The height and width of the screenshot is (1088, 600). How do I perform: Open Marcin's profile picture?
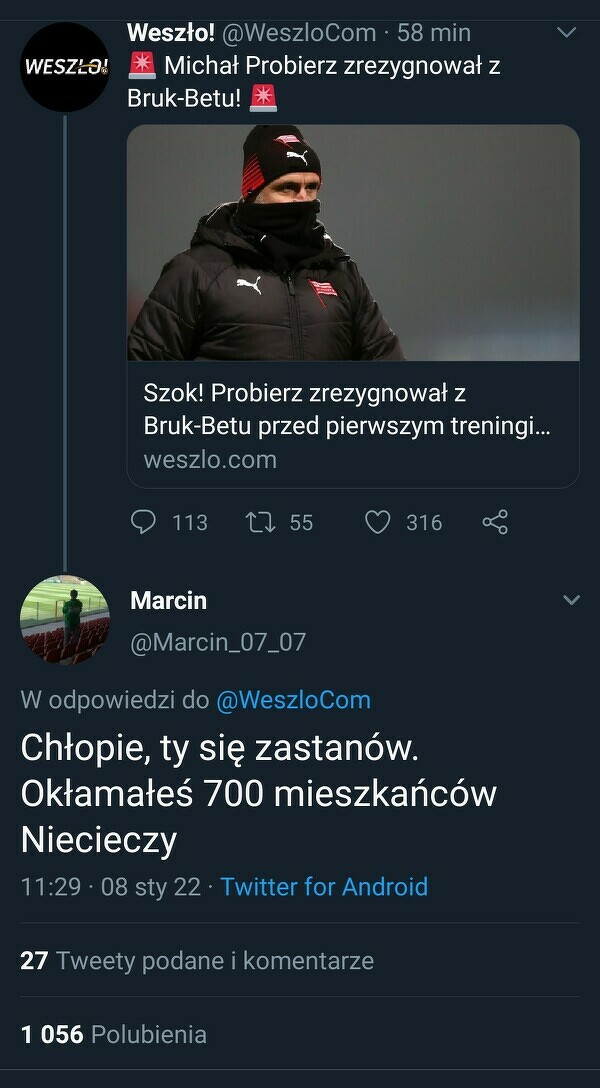point(65,620)
